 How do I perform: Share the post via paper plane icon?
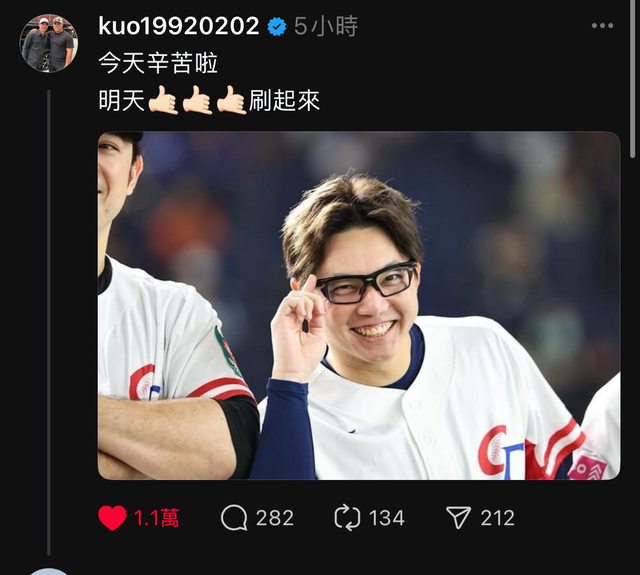point(458,517)
